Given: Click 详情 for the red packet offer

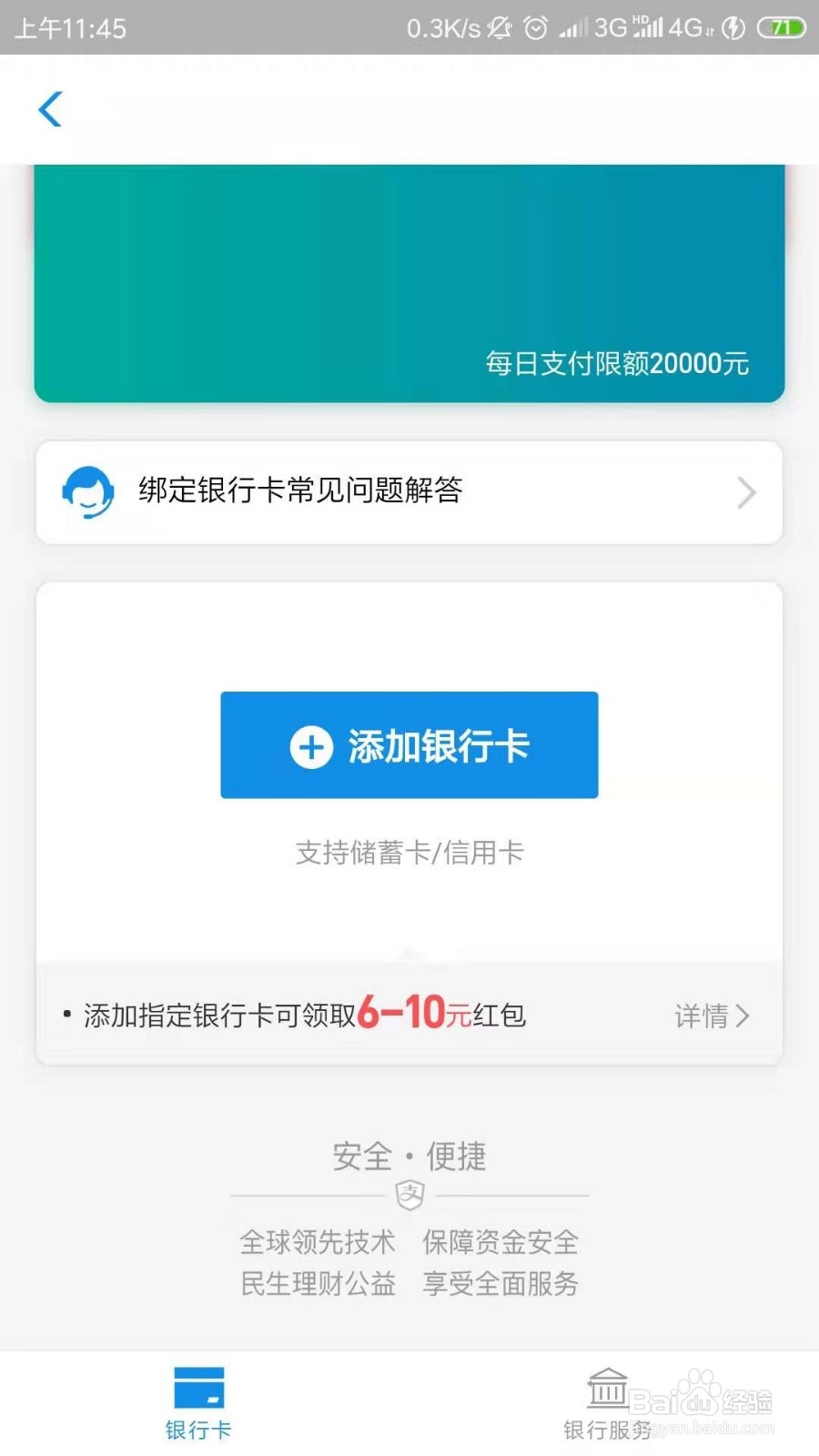Looking at the screenshot, I should pos(699,1016).
